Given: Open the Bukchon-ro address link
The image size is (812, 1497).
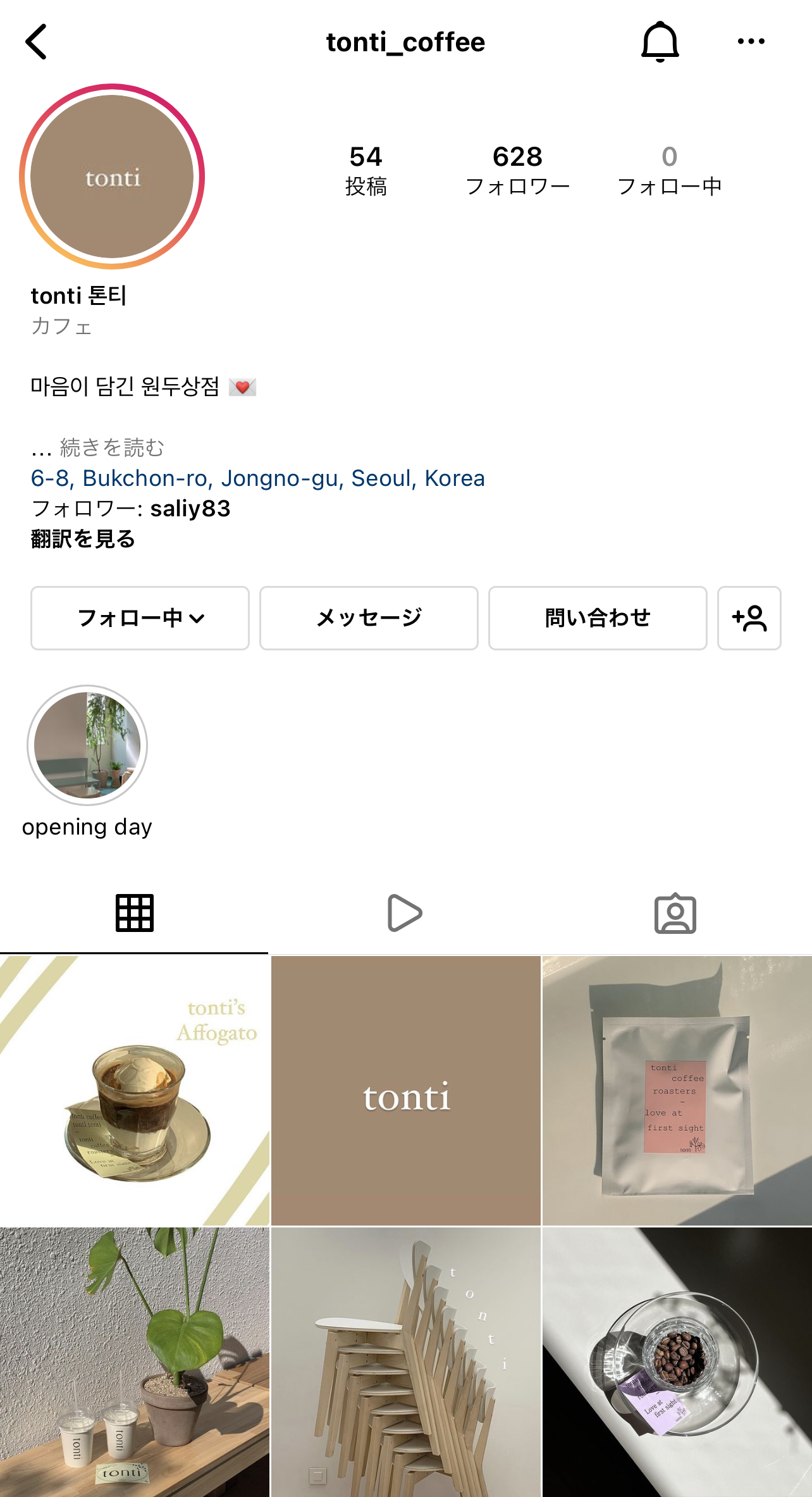Looking at the screenshot, I should point(257,478).
